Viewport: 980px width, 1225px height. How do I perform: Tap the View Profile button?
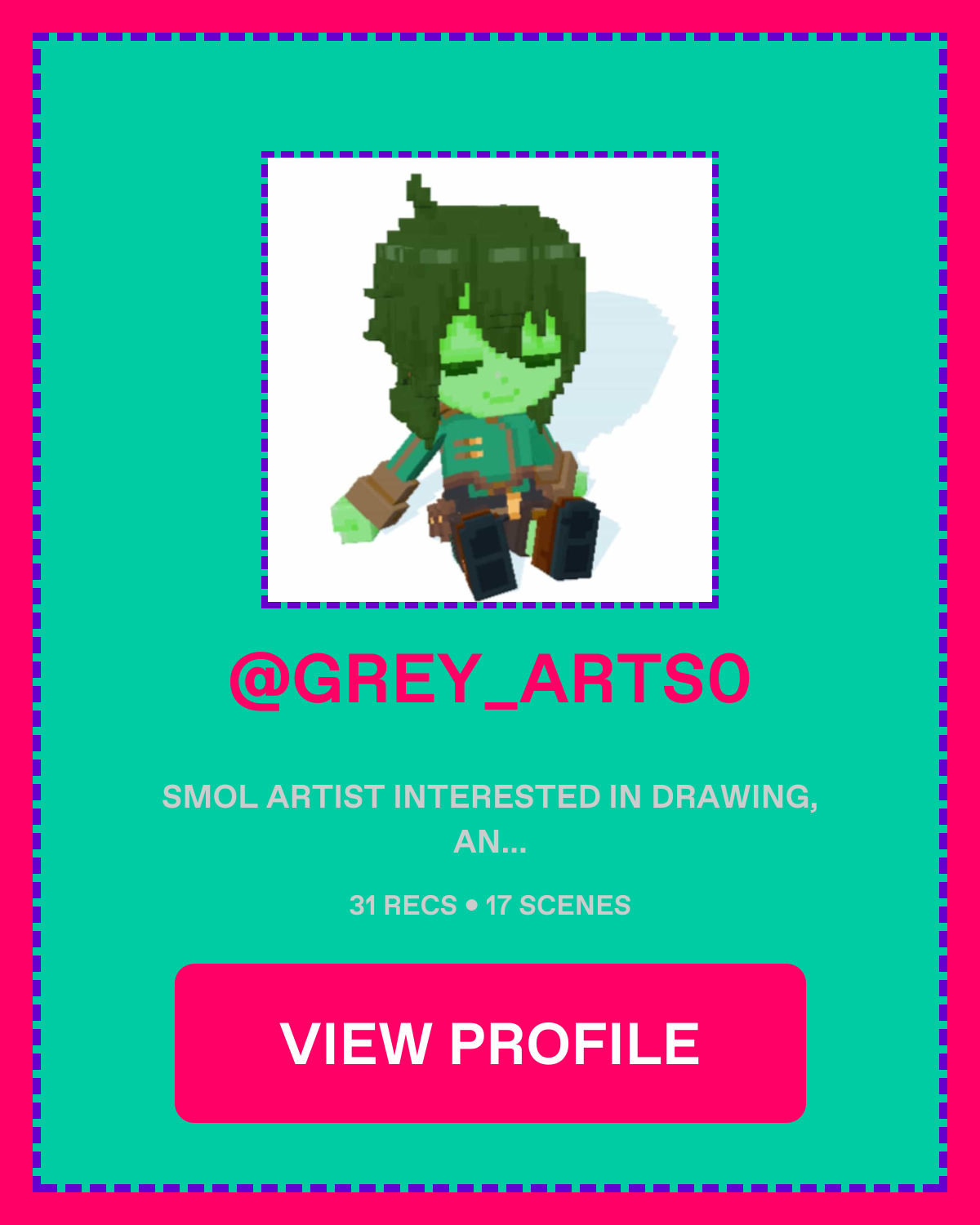coord(490,1043)
